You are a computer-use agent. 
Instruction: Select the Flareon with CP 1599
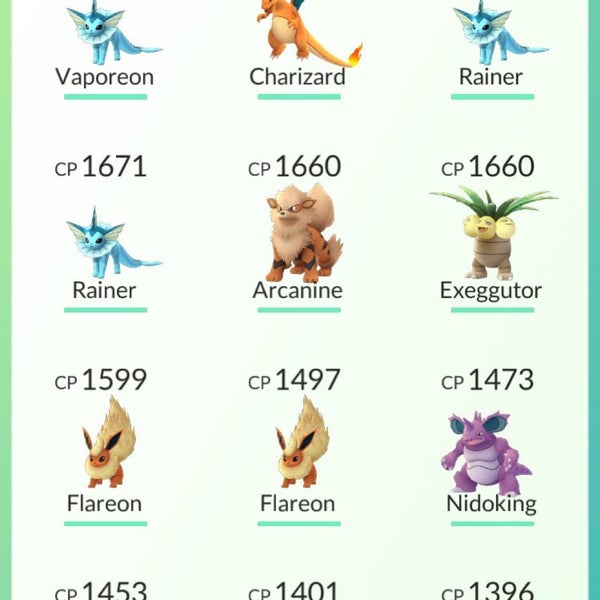(105, 445)
